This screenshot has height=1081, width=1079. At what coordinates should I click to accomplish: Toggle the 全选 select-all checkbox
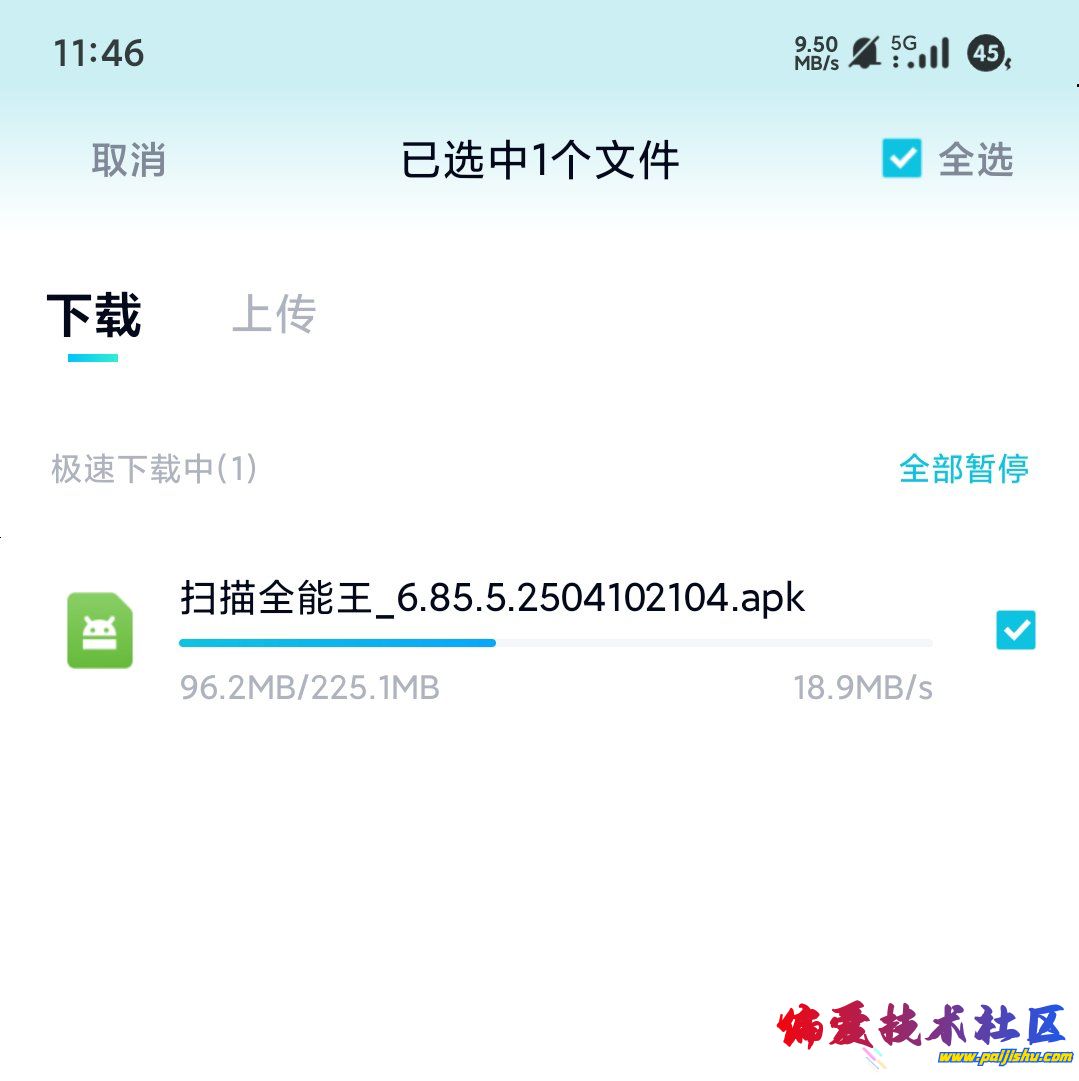point(901,158)
